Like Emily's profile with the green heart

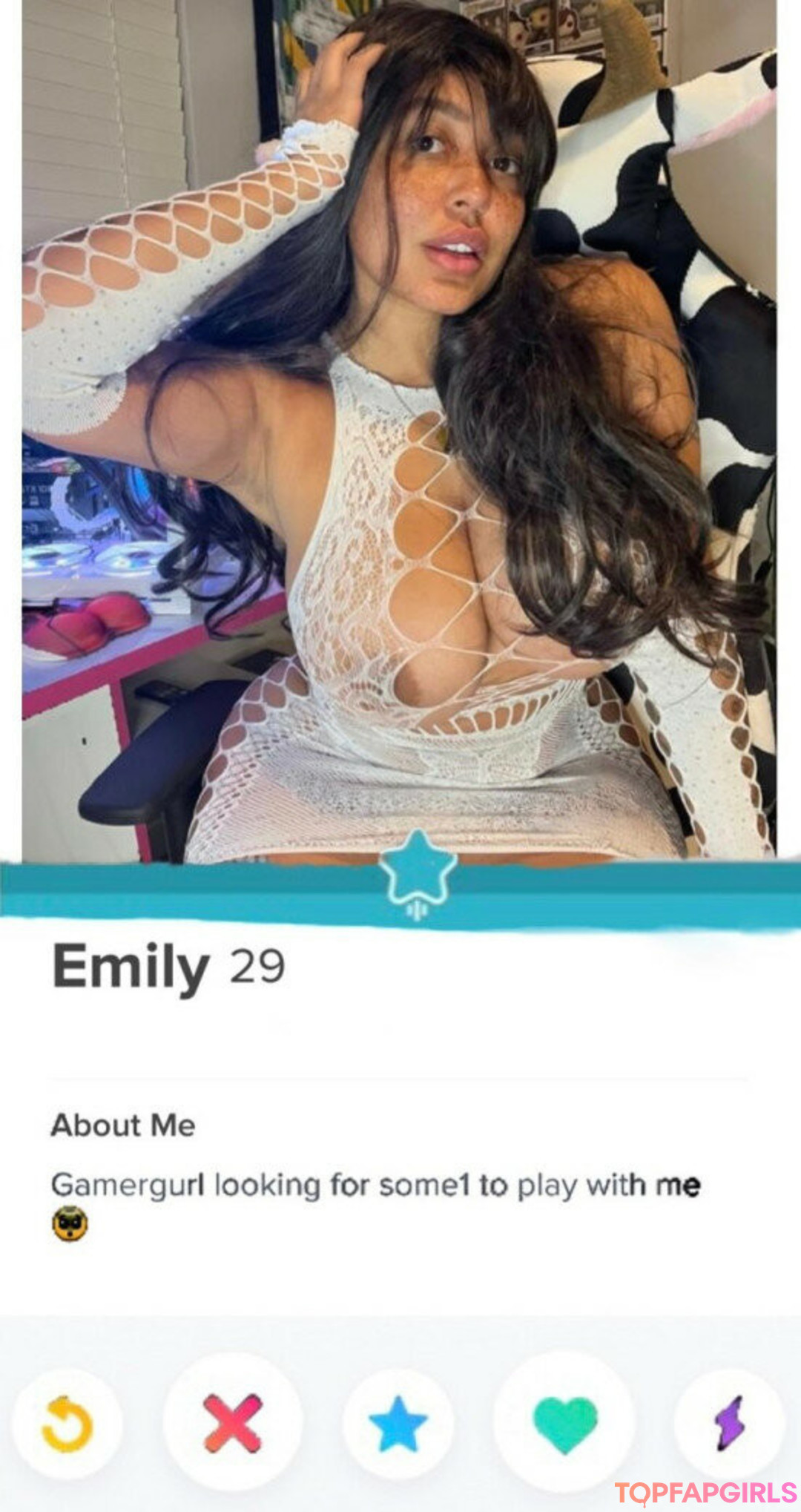coord(565,1423)
